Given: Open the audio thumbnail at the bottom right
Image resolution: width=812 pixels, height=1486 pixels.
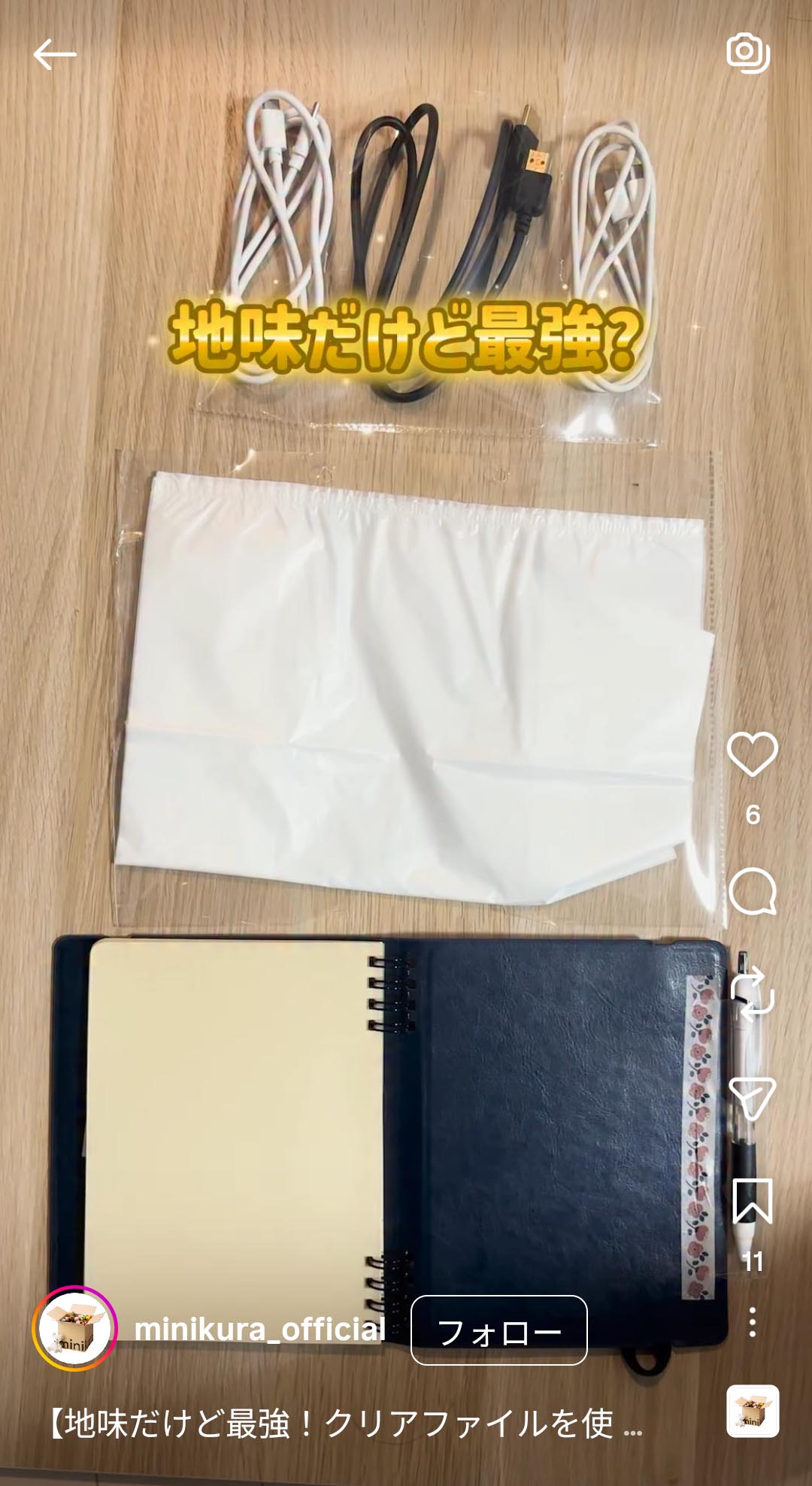Looking at the screenshot, I should (753, 1411).
